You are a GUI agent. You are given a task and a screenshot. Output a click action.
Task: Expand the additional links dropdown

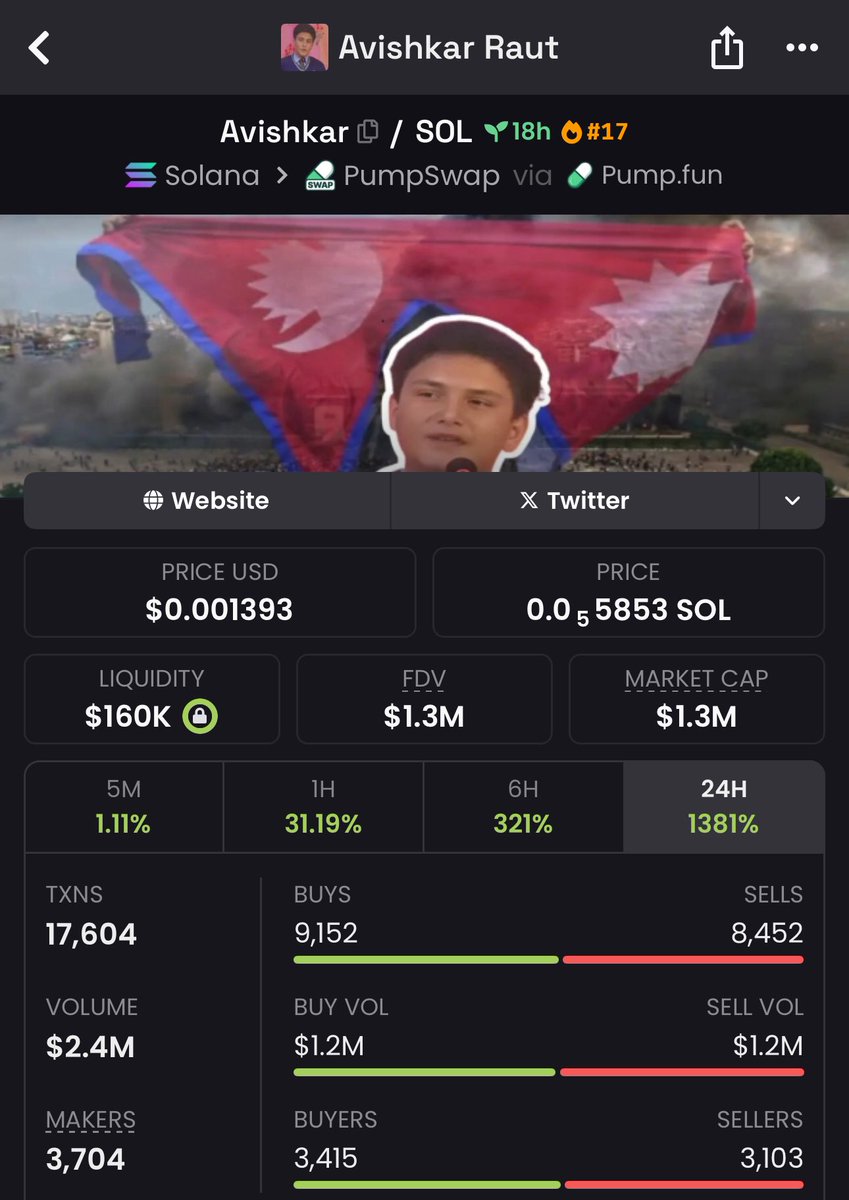click(x=792, y=500)
